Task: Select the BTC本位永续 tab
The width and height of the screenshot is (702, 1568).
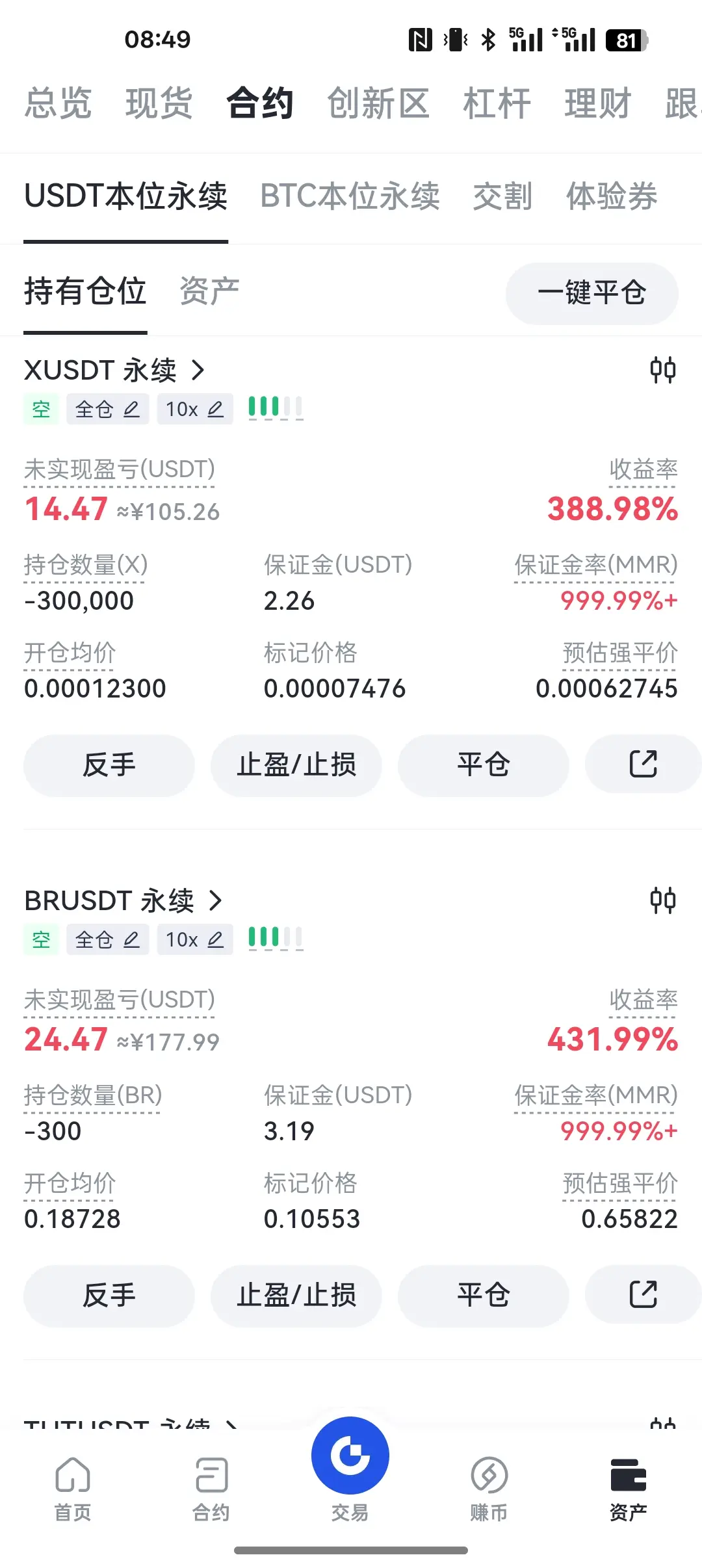Action: [350, 196]
